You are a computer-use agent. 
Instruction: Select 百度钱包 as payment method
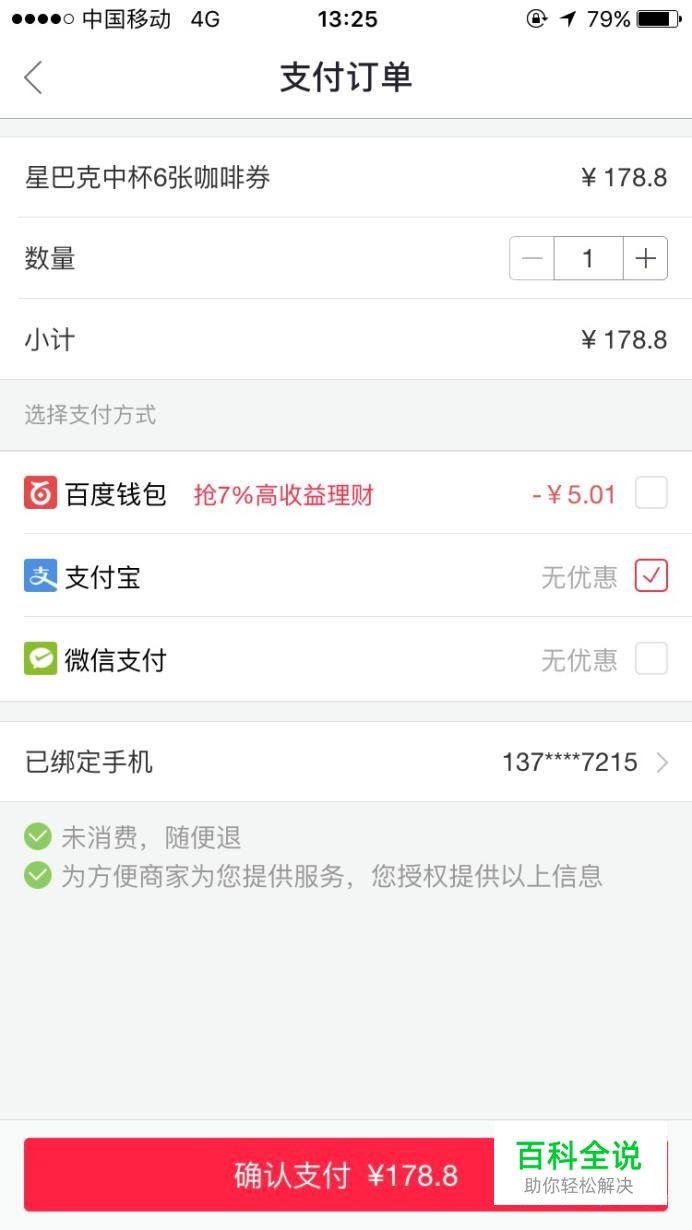click(651, 493)
